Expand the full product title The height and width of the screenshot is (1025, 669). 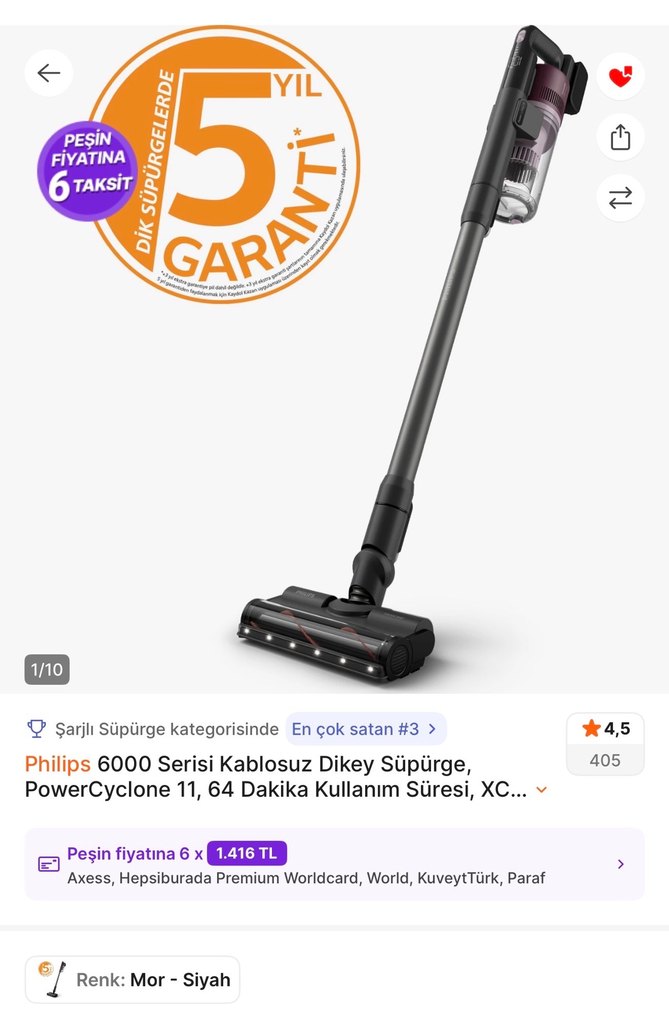(x=542, y=790)
